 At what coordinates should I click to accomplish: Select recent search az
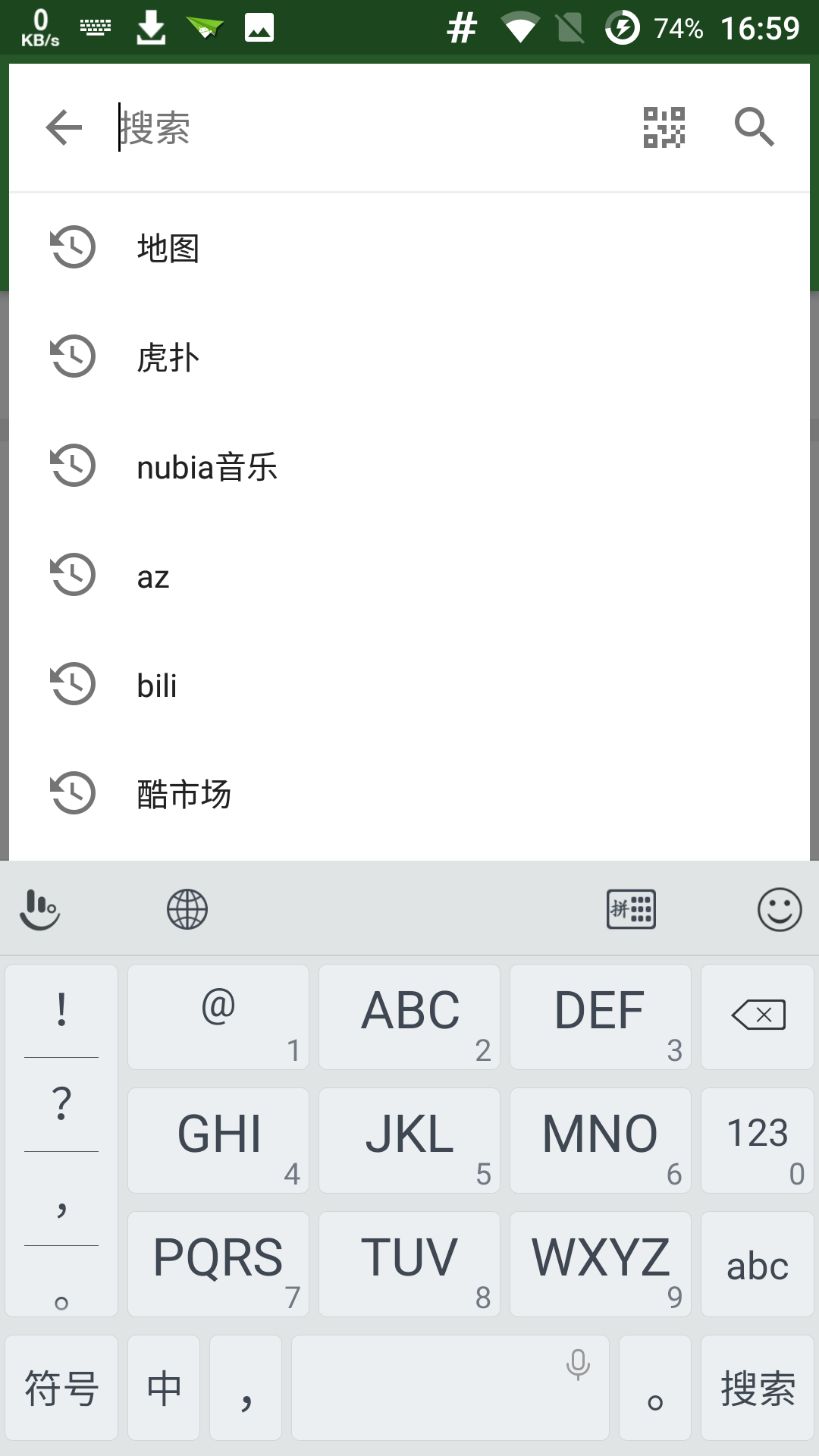(x=153, y=576)
